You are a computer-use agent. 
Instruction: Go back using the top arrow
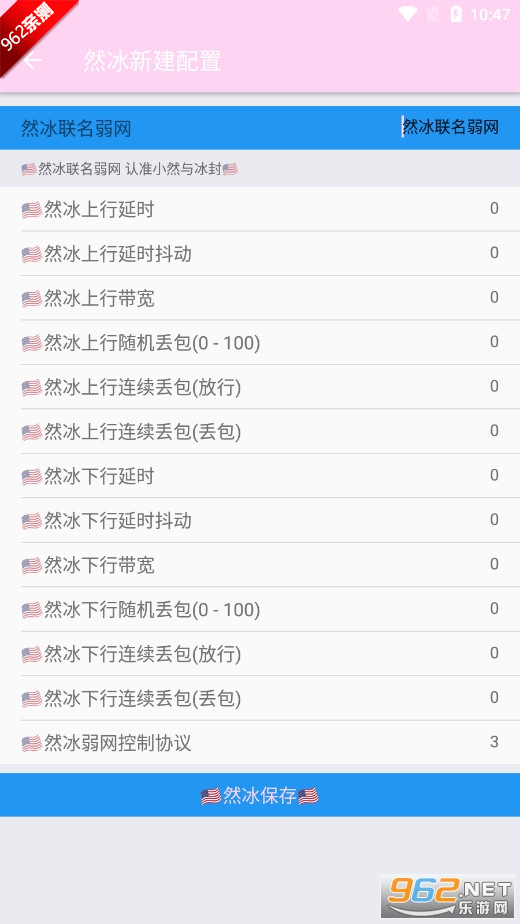[x=32, y=61]
